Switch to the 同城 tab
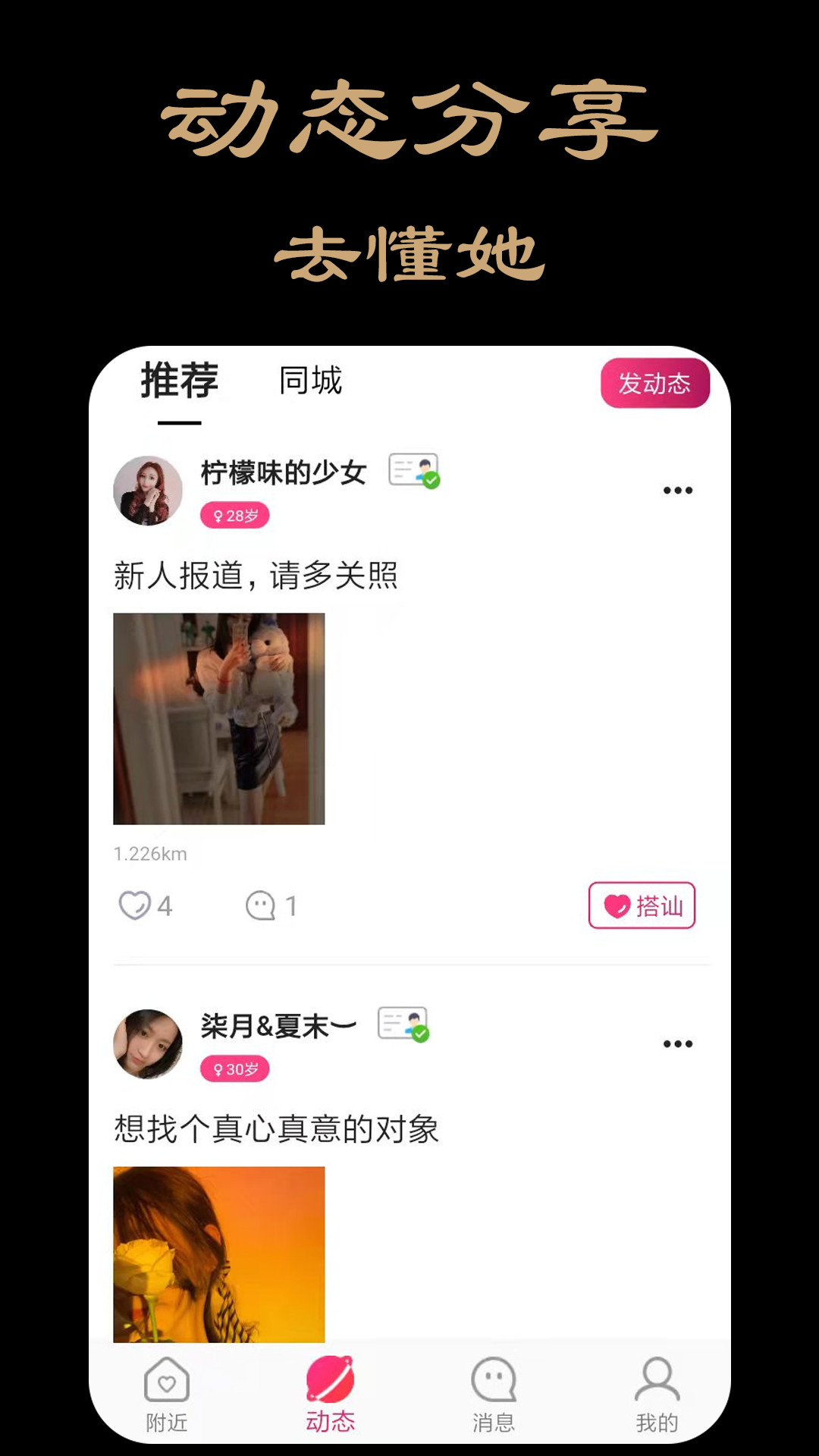Viewport: 819px width, 1456px height. (x=308, y=381)
